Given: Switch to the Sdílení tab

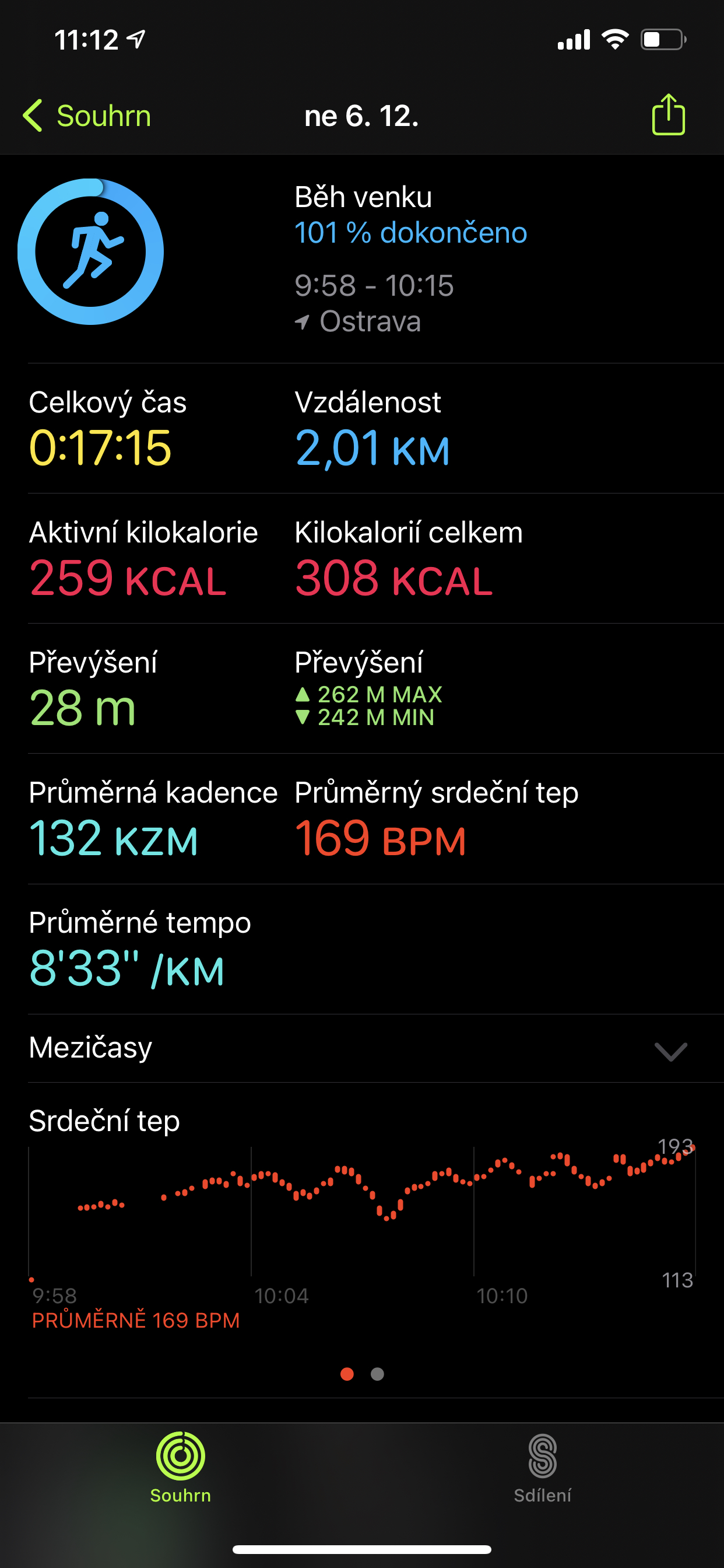Looking at the screenshot, I should coord(542,1468).
